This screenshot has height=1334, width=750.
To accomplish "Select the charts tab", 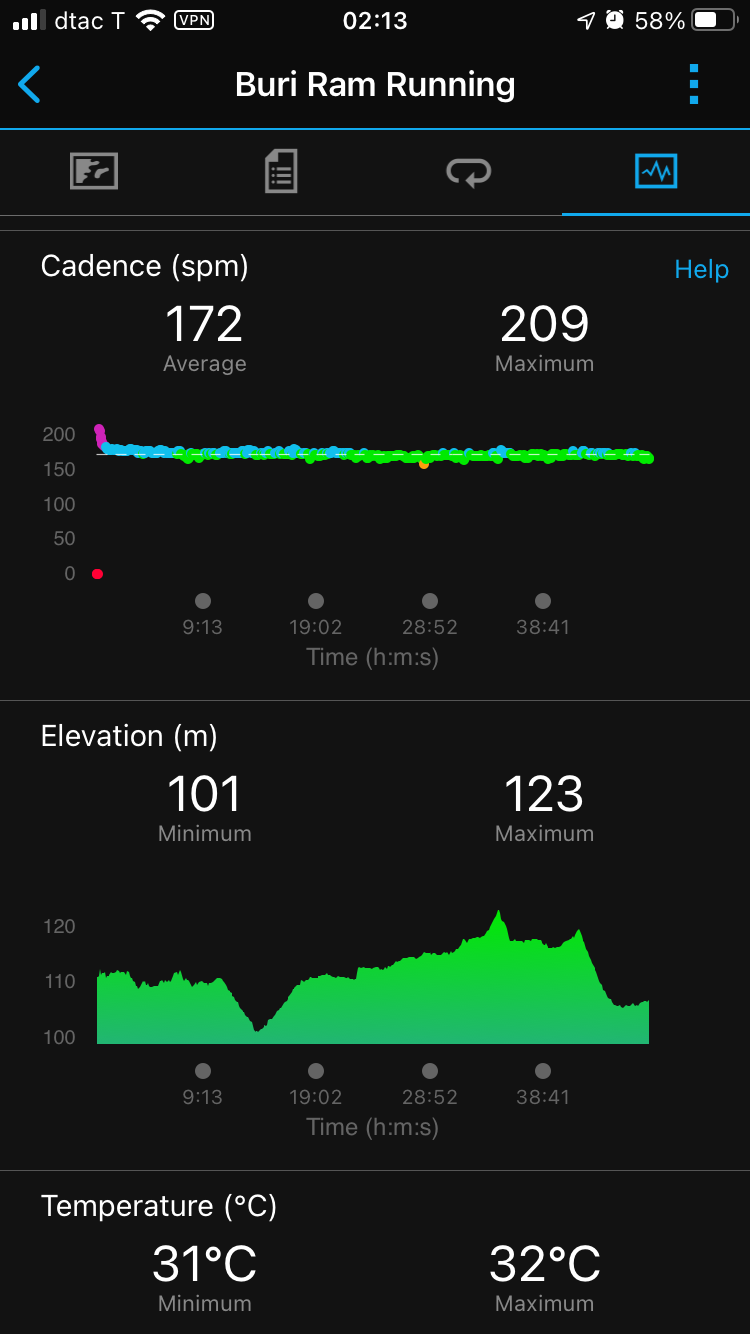I will [x=656, y=172].
